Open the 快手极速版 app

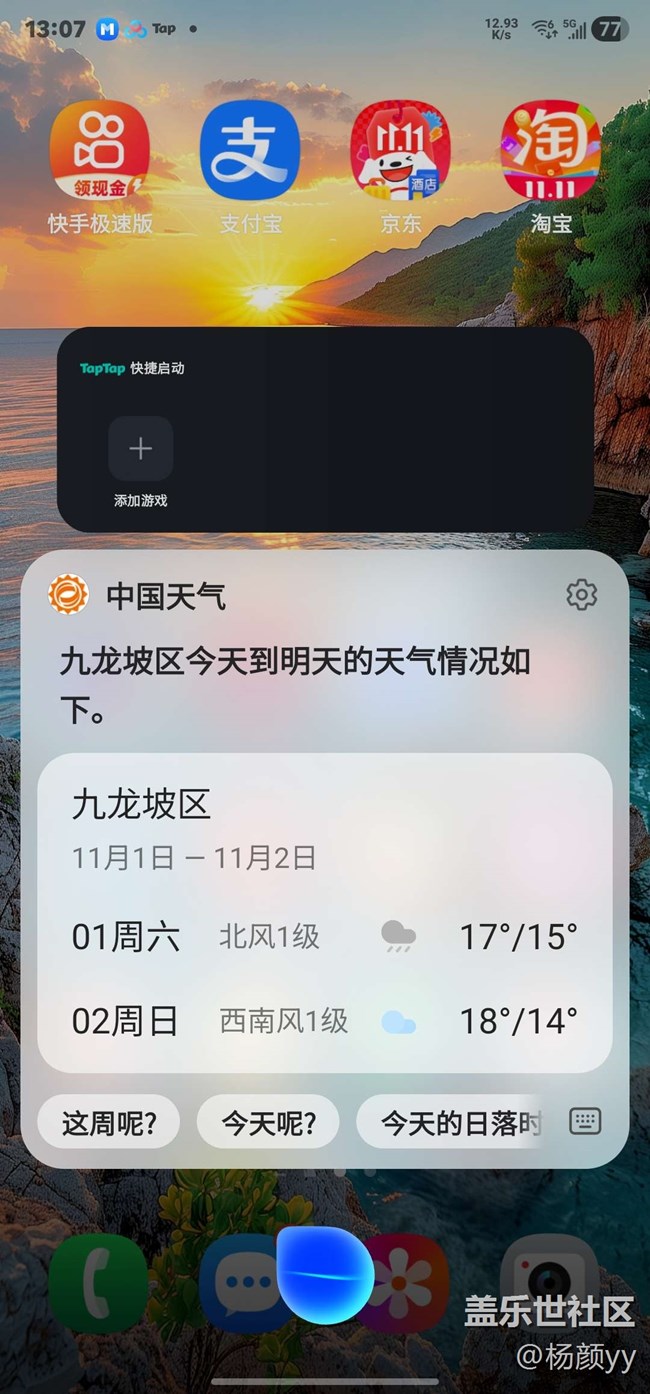[x=100, y=151]
